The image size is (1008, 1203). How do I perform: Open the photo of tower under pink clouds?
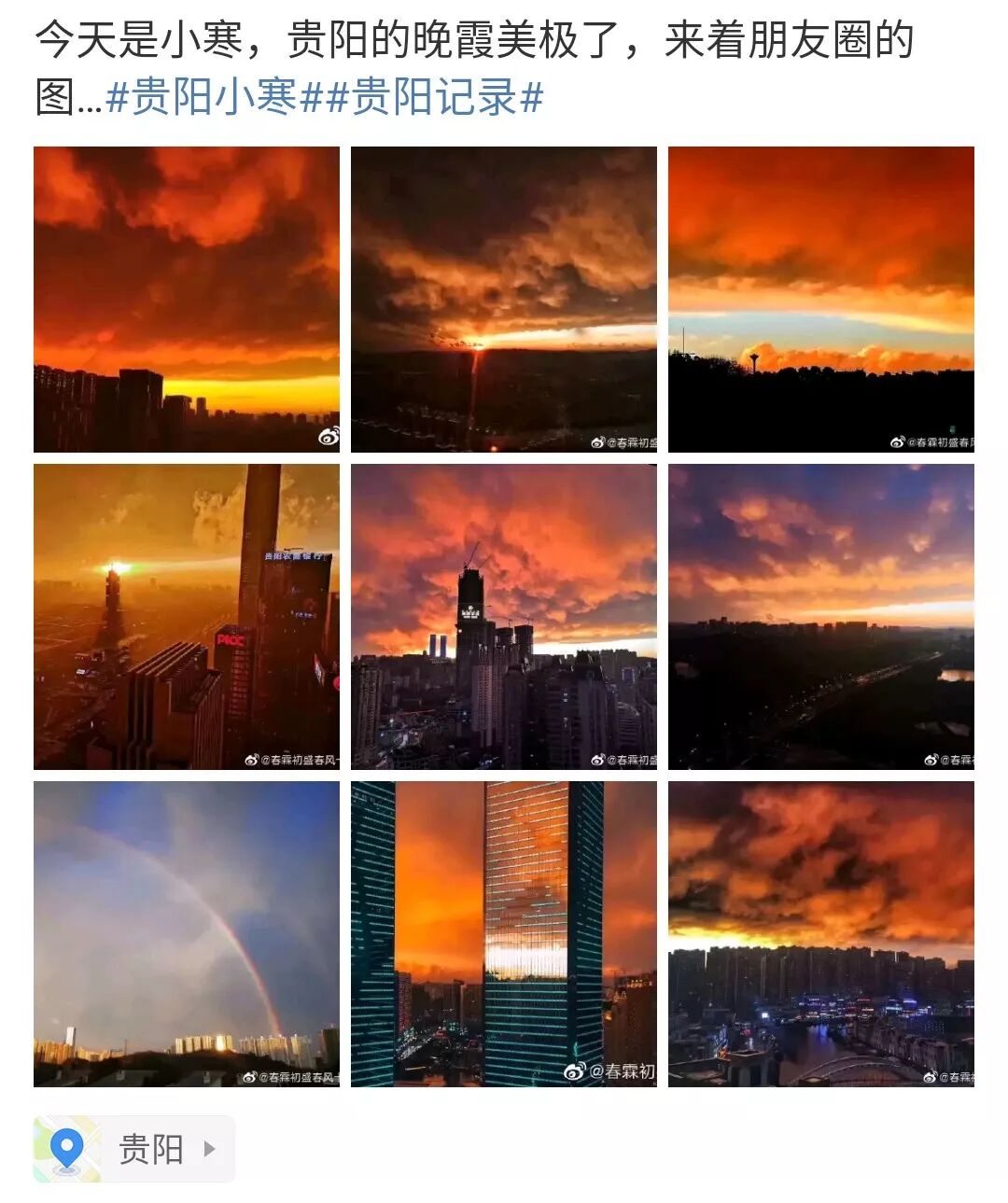pos(504,617)
